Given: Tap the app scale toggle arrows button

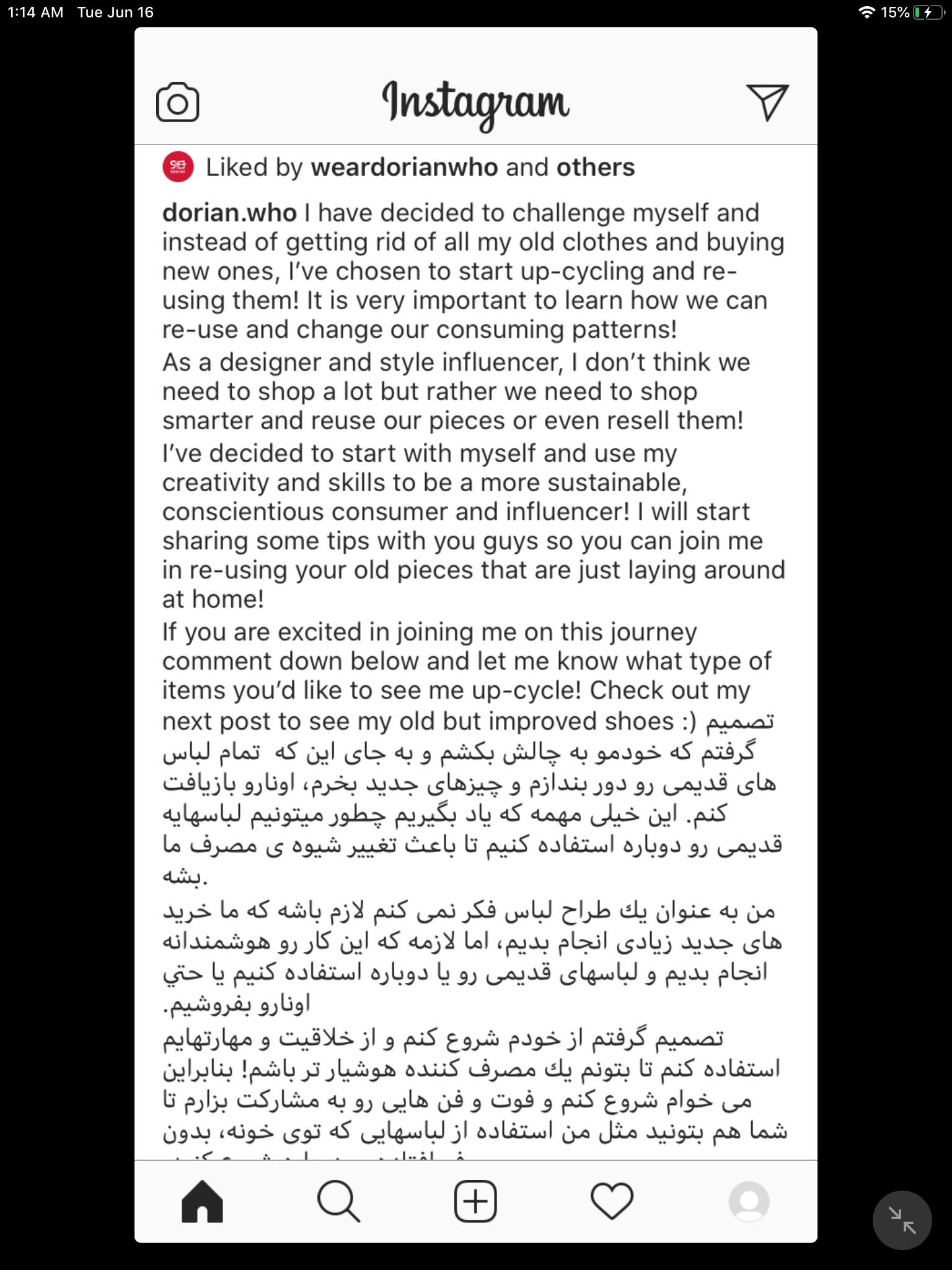Looking at the screenshot, I should [x=902, y=1220].
